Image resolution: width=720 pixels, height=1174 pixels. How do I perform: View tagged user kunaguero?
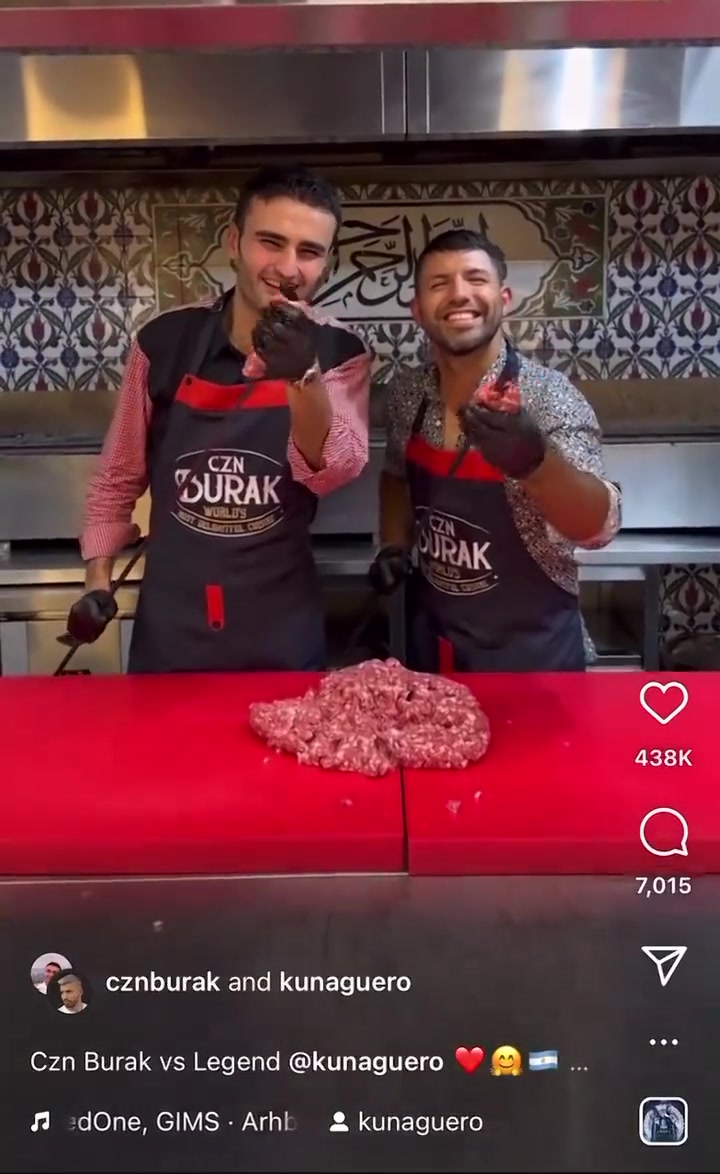[407, 1122]
